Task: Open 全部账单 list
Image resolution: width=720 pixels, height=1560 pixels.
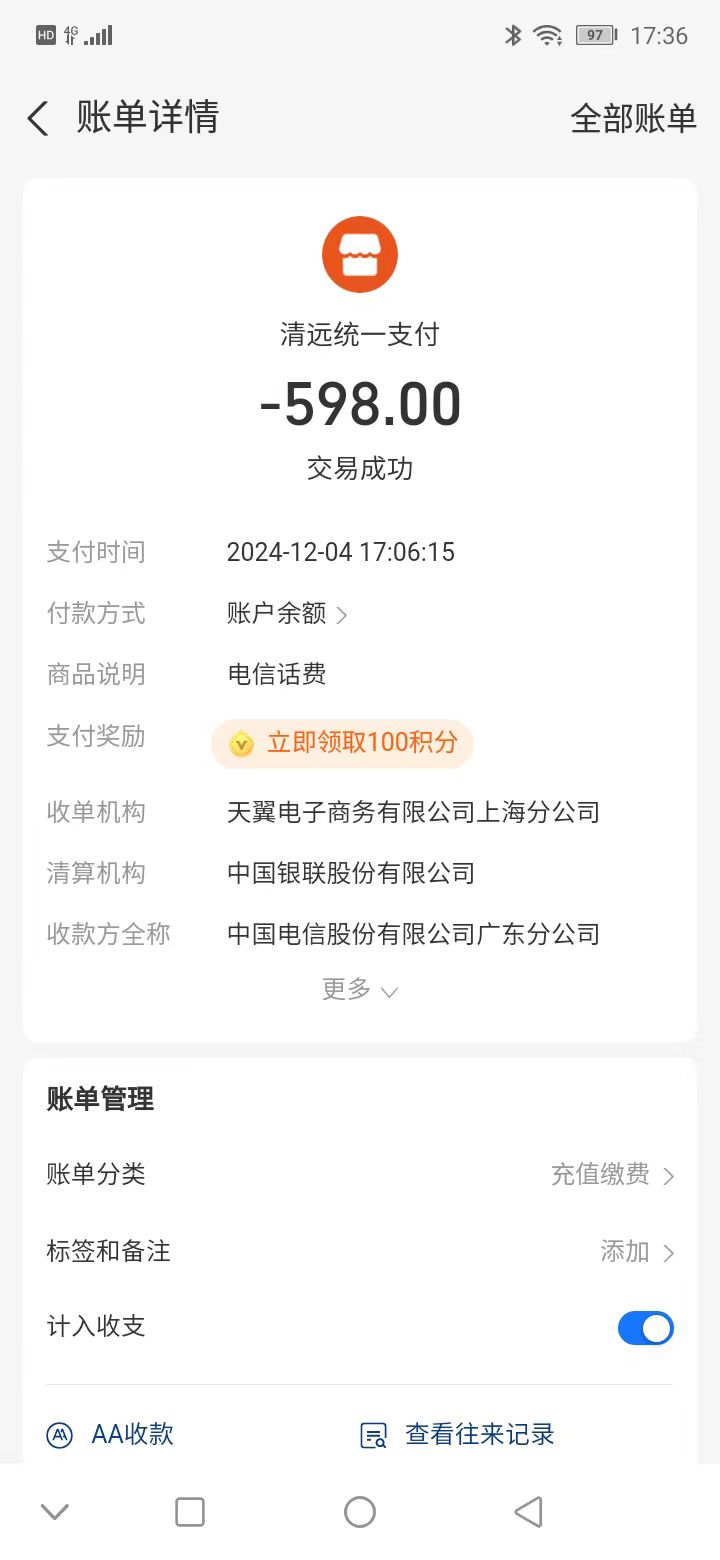Action: tap(632, 119)
